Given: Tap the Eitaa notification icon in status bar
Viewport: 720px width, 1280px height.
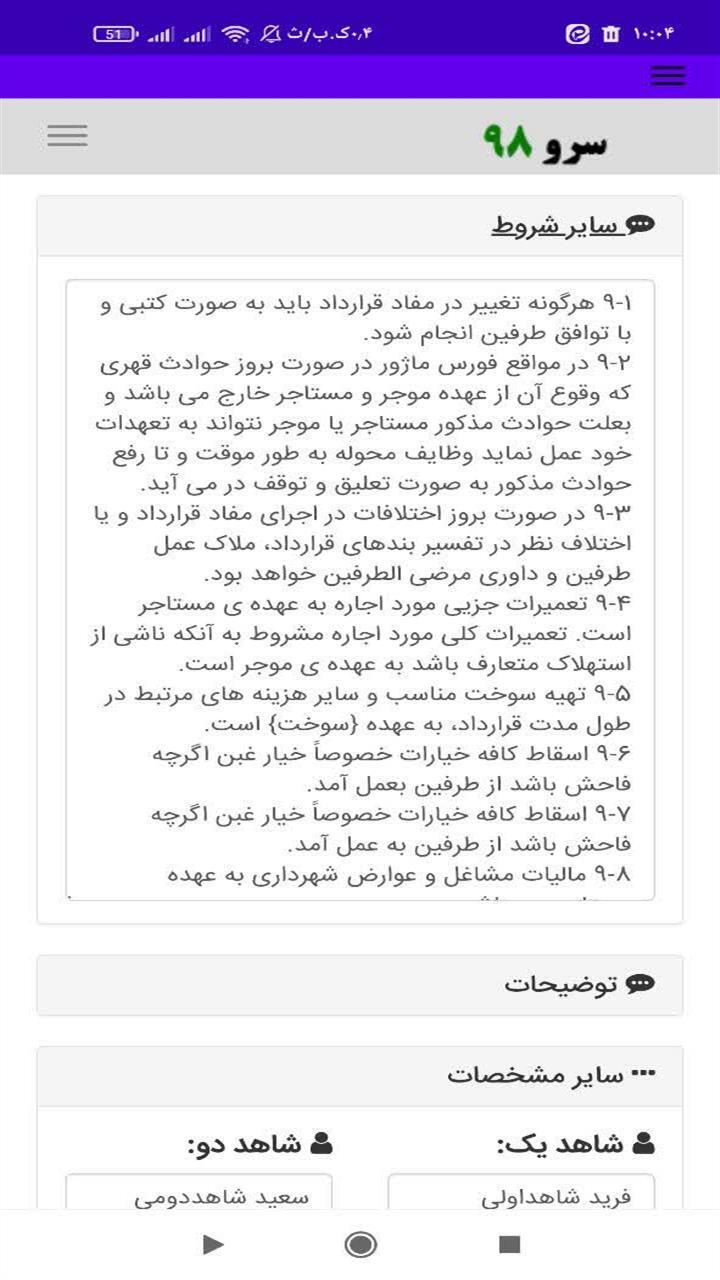Looking at the screenshot, I should (x=578, y=33).
